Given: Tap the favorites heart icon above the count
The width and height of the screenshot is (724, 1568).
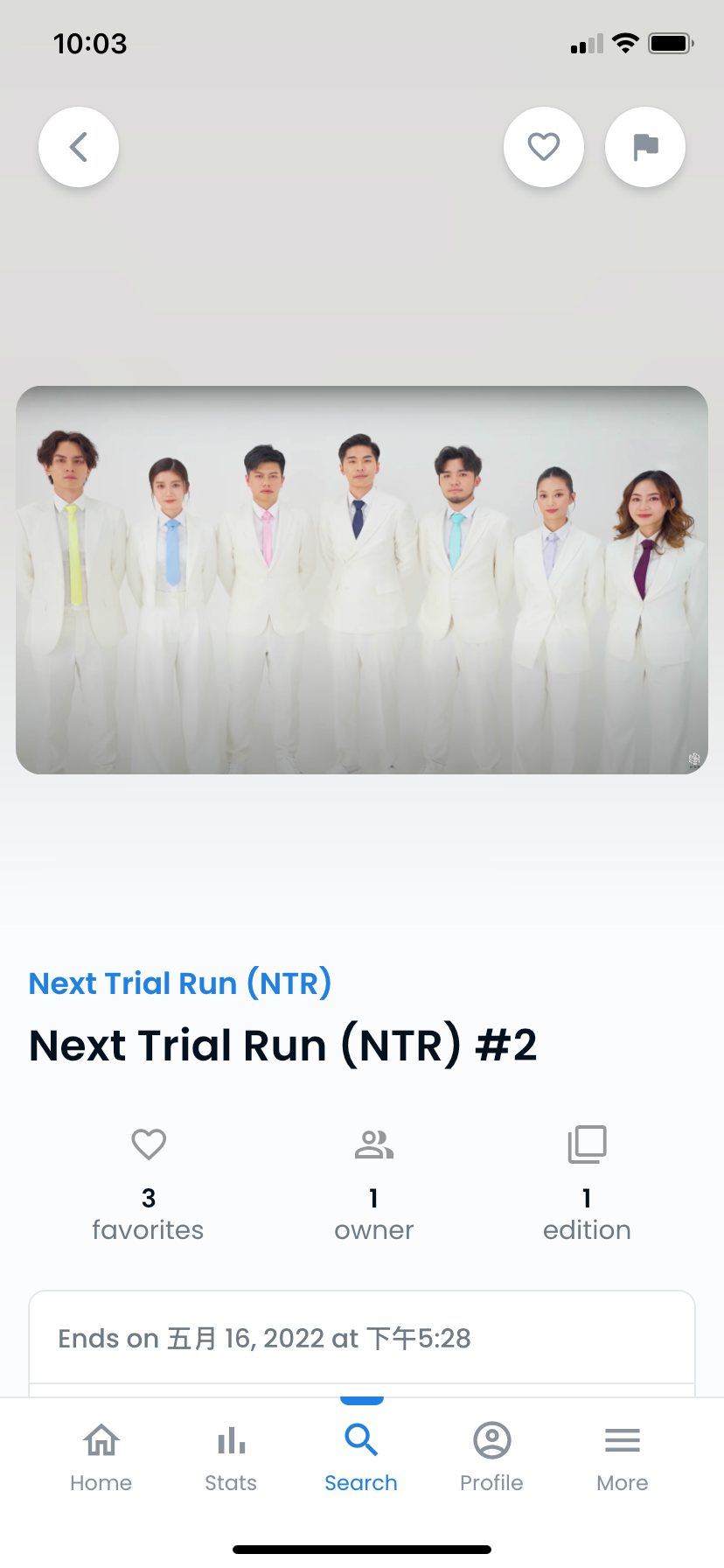Looking at the screenshot, I should point(148,1144).
